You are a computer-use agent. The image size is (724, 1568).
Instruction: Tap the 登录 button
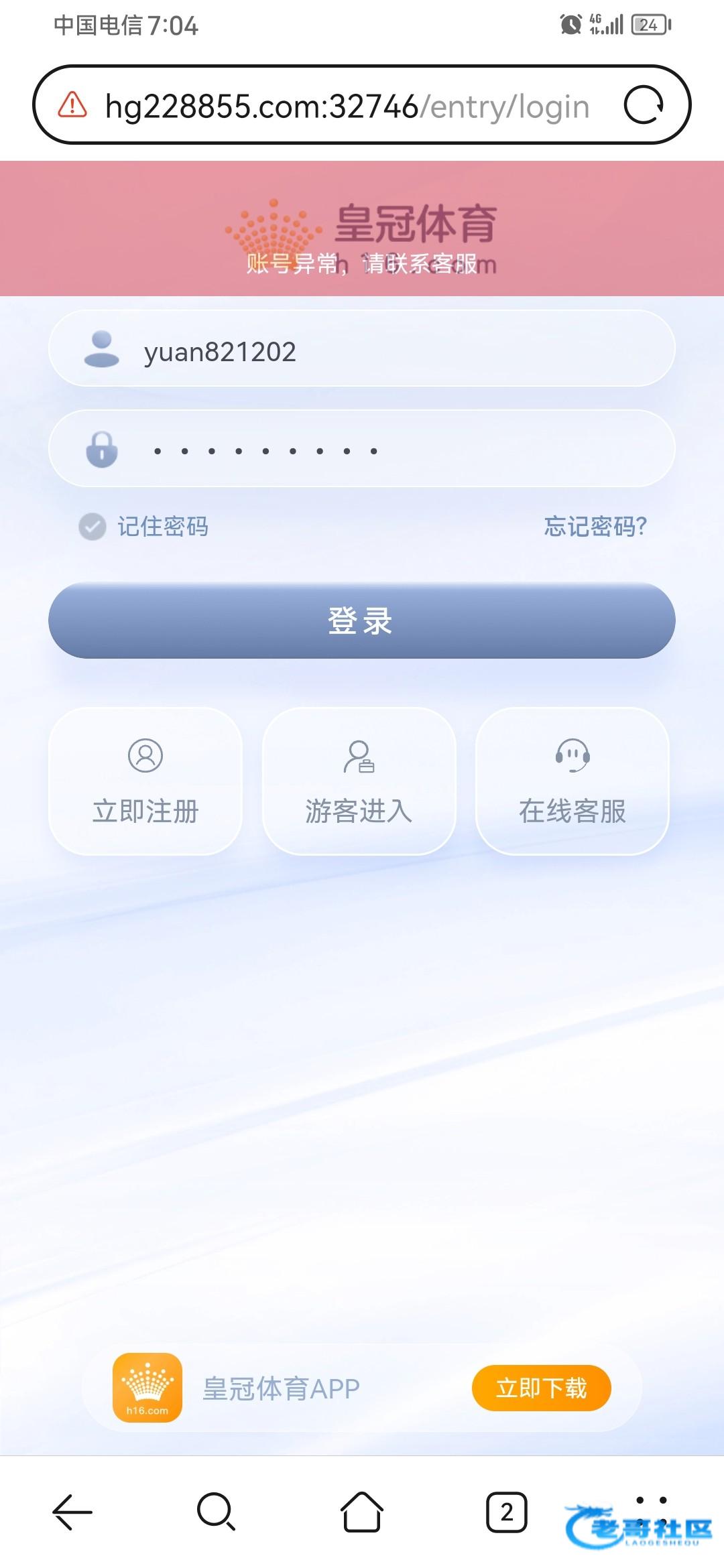click(x=362, y=620)
